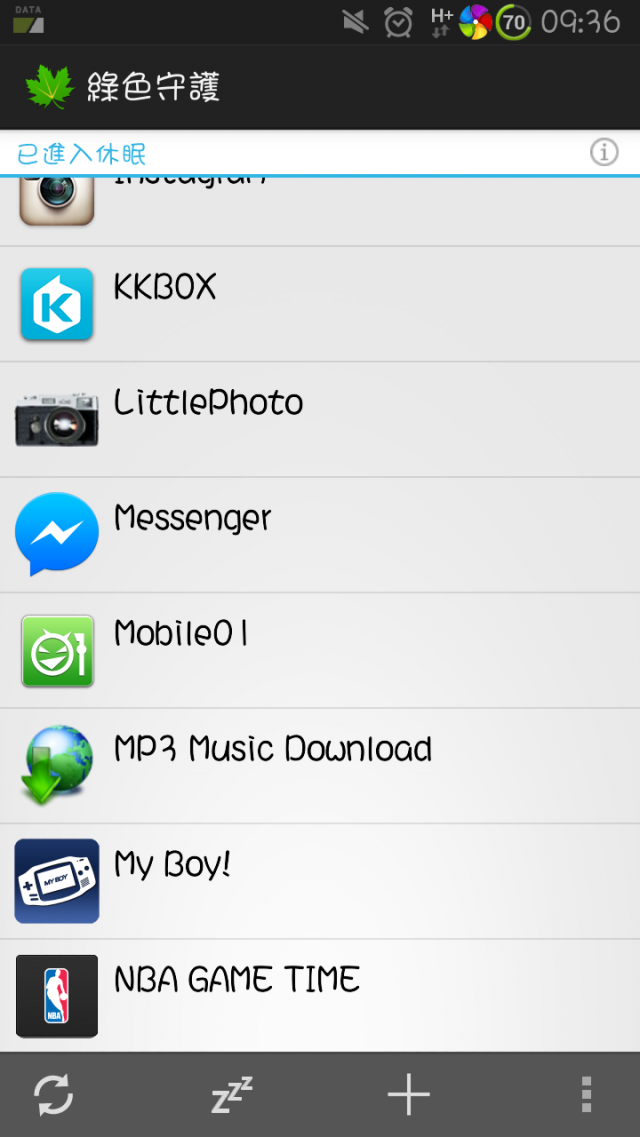This screenshot has width=640, height=1138.
Task: Select the Mobile01 app row
Action: coord(320,650)
